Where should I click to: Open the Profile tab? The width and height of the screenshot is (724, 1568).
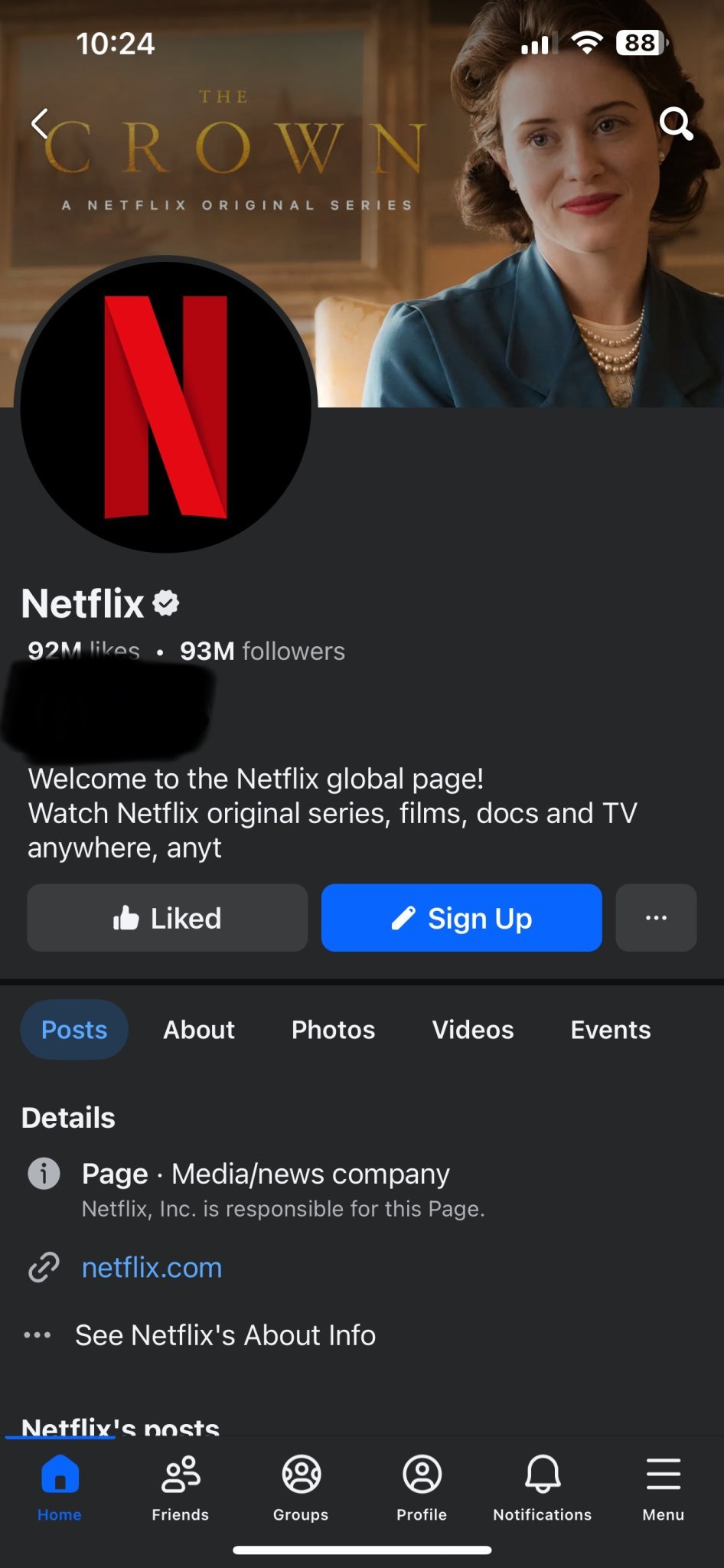coord(422,1488)
